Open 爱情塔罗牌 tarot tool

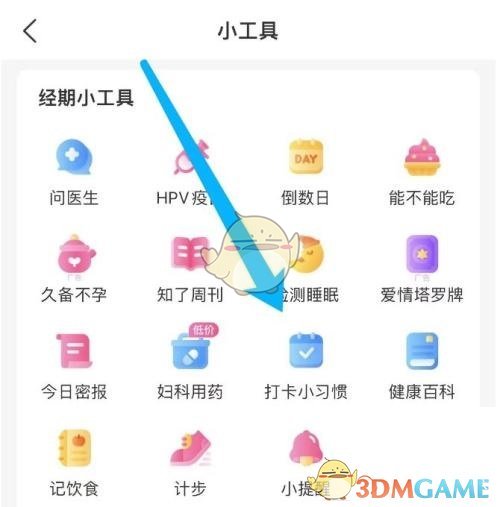[422, 269]
